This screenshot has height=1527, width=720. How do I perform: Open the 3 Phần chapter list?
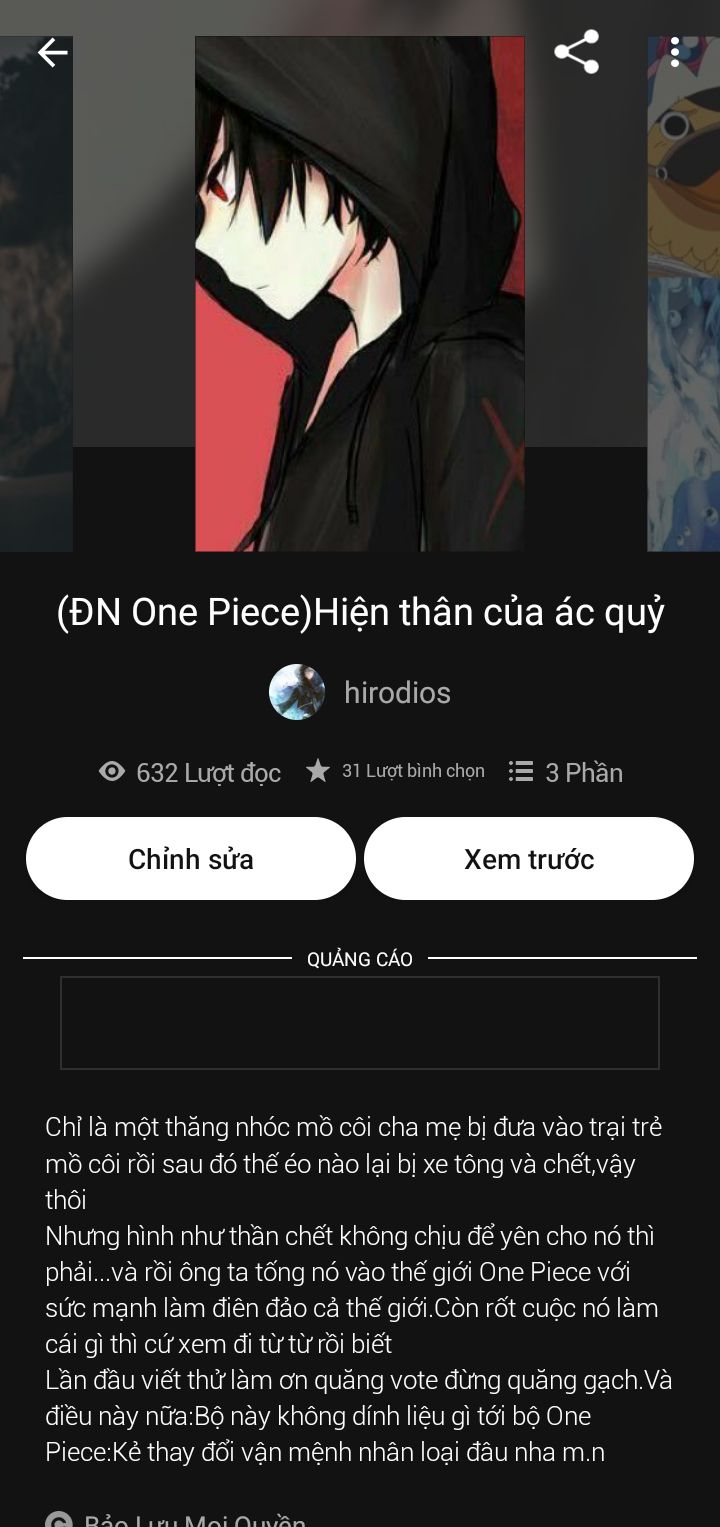[566, 772]
